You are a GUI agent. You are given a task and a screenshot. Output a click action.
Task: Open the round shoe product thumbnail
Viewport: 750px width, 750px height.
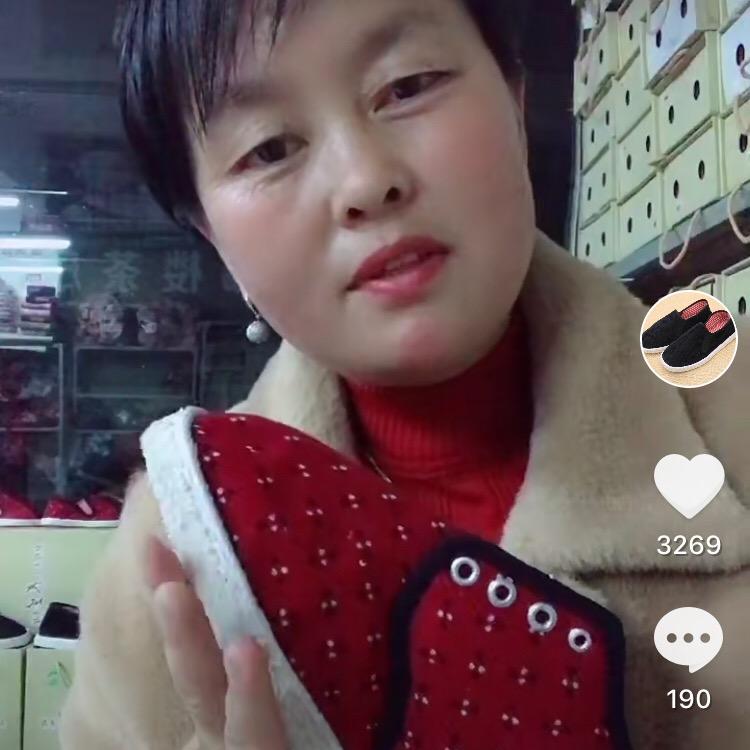689,339
